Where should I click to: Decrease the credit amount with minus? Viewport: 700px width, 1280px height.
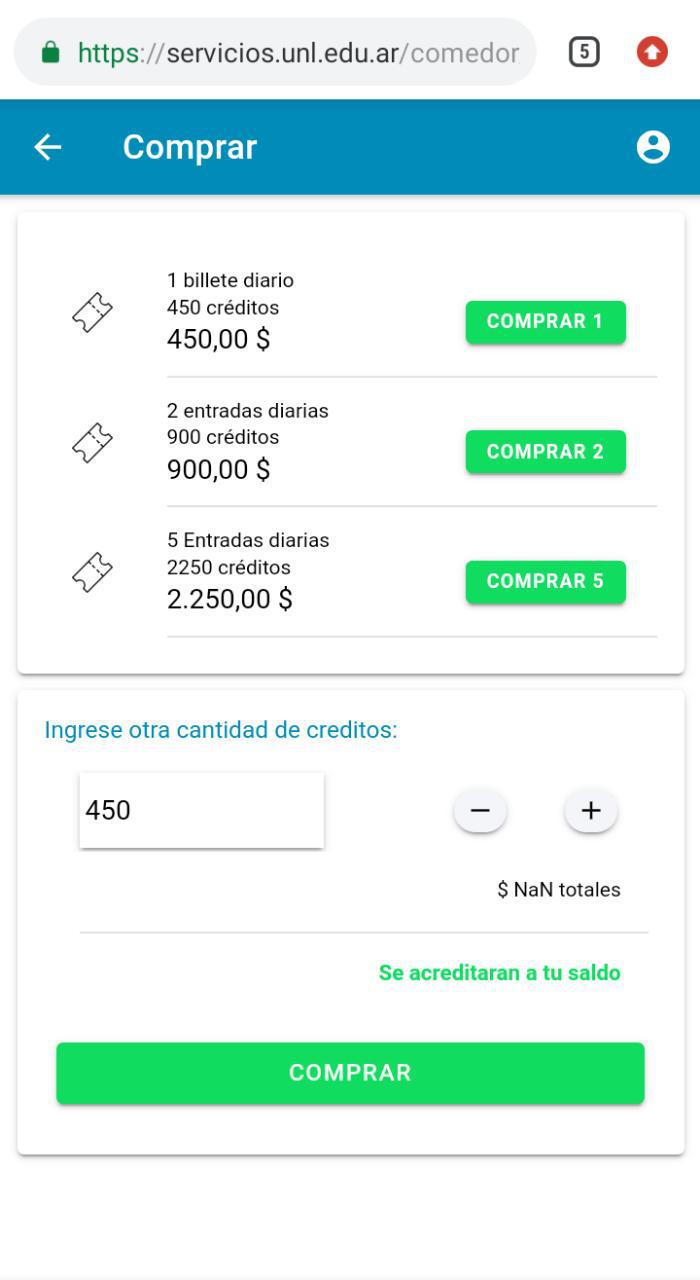click(480, 811)
